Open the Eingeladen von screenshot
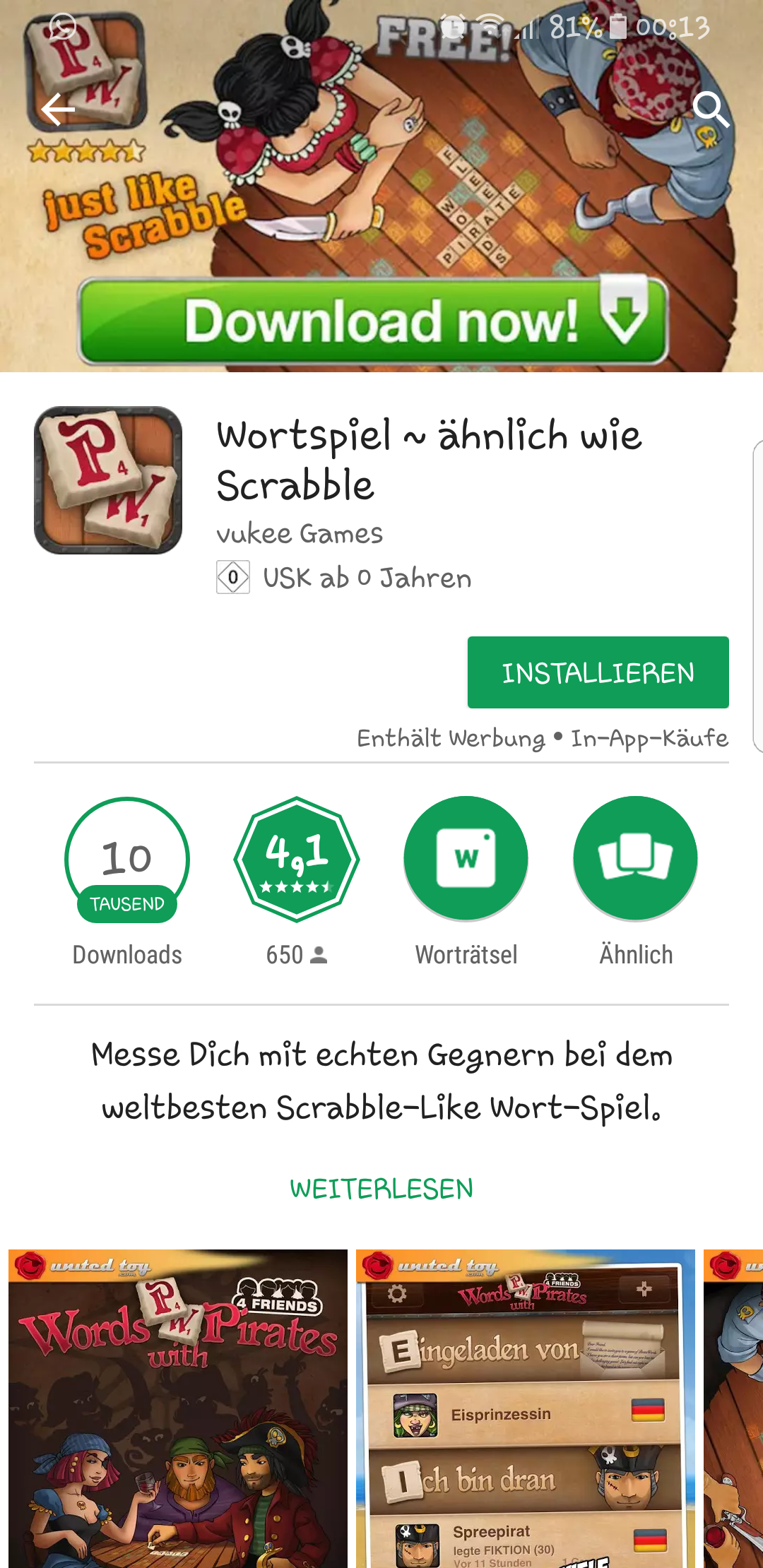 [526, 1408]
